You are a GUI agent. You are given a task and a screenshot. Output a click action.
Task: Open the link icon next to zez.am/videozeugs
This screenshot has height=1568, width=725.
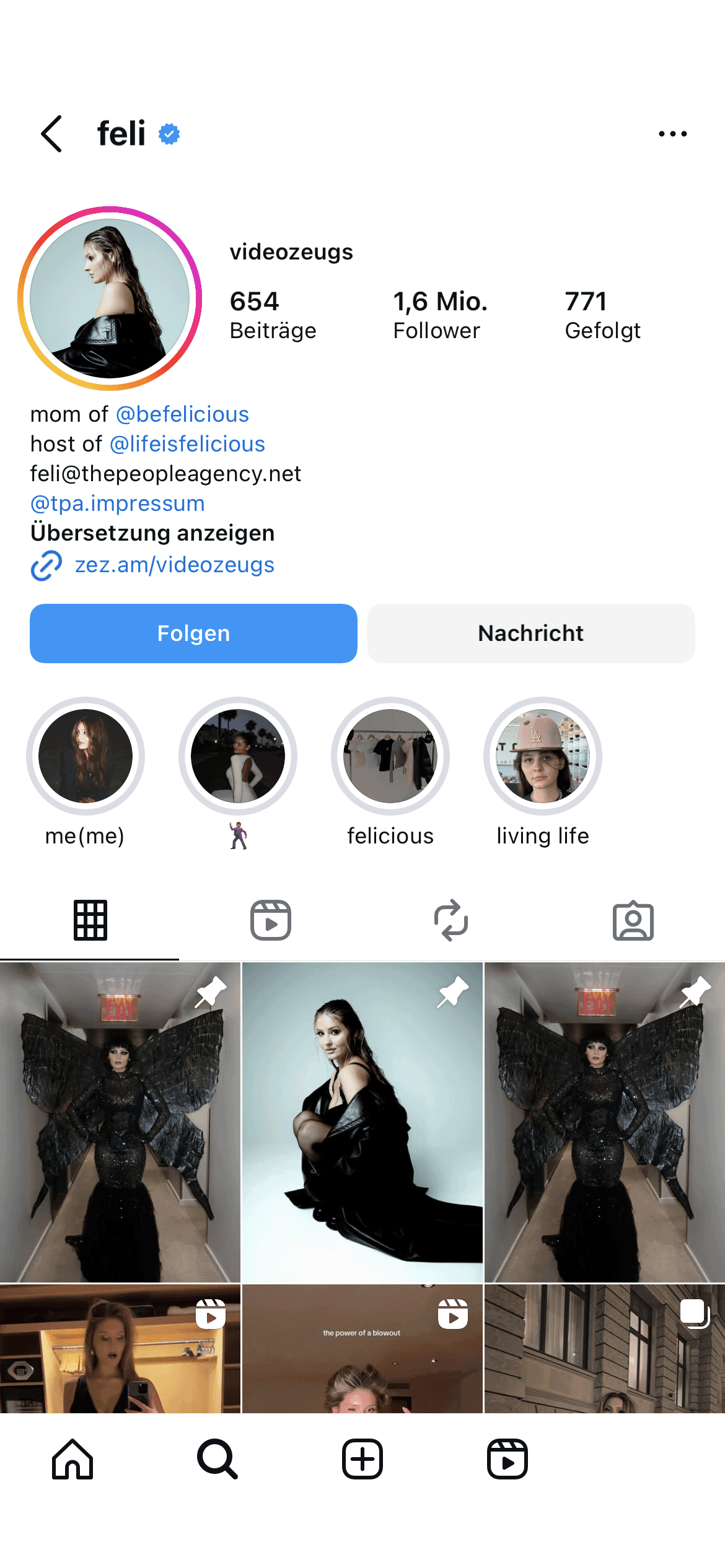point(45,564)
